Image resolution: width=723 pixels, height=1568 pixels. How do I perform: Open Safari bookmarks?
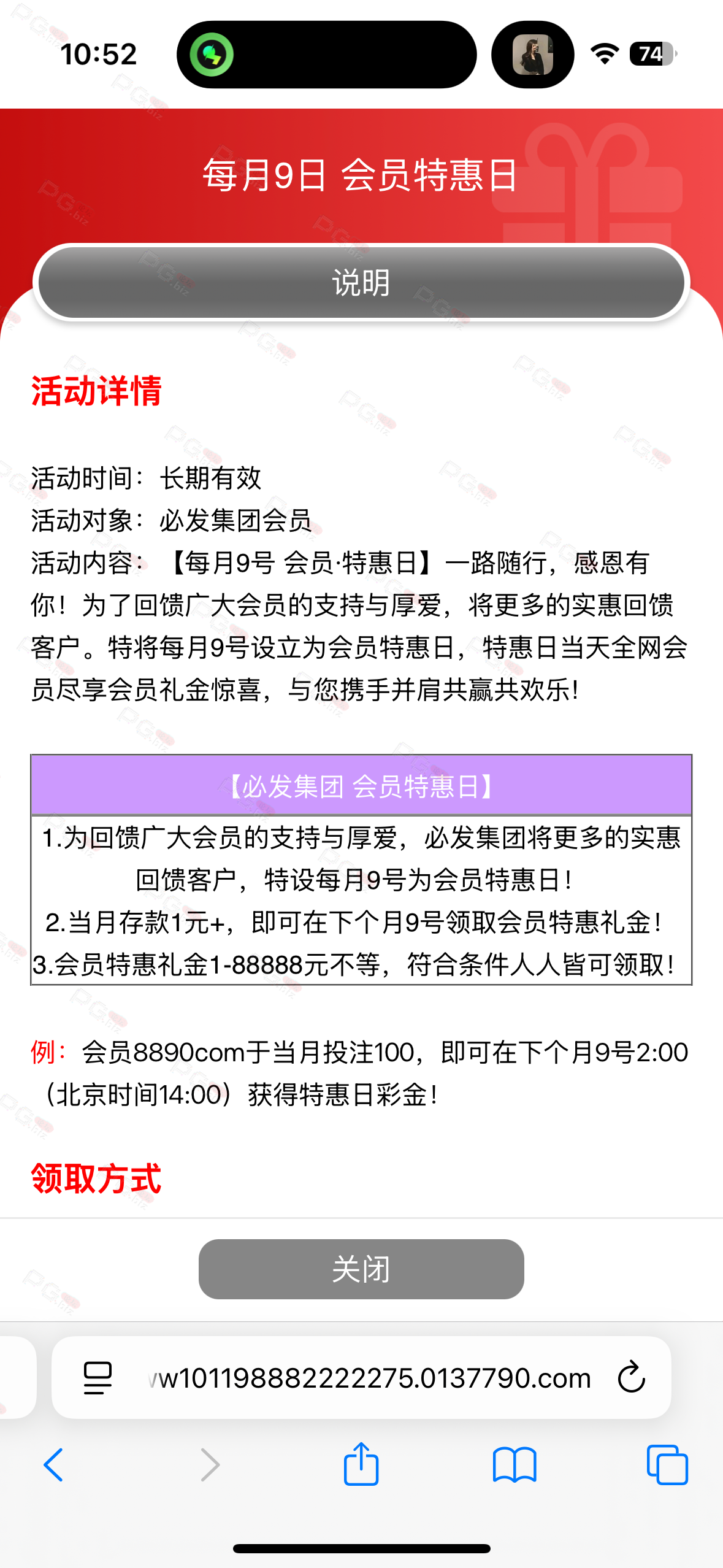click(515, 1465)
